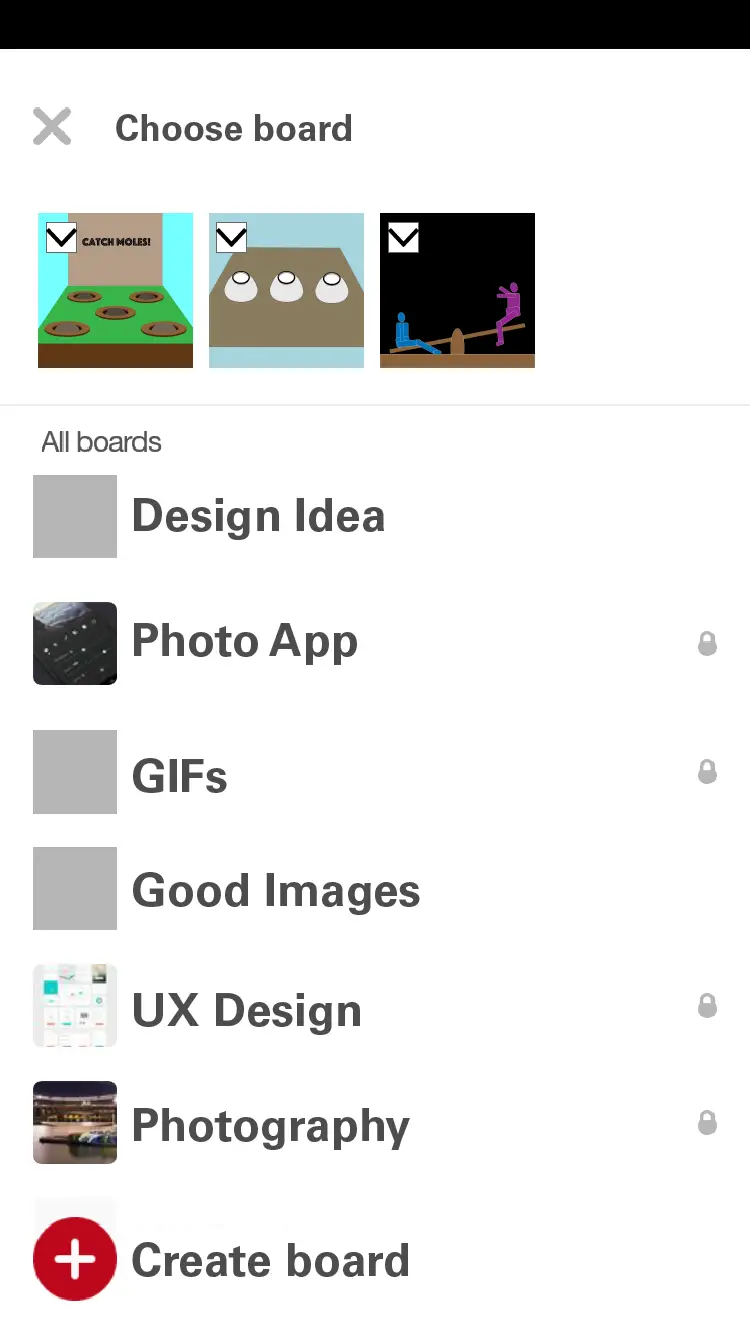Screen dimensions: 750x1334
Task: Choose the Photography board
Action: coord(271,1125)
